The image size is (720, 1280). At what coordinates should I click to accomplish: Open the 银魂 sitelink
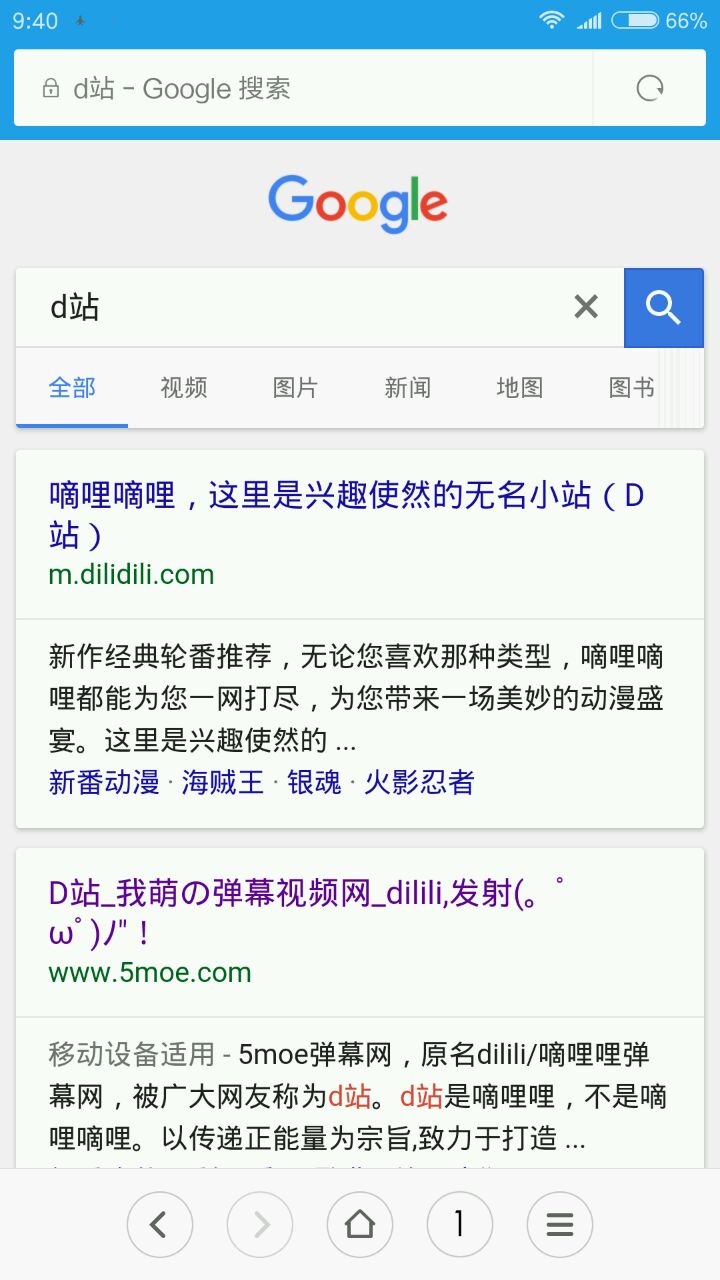pyautogui.click(x=314, y=782)
